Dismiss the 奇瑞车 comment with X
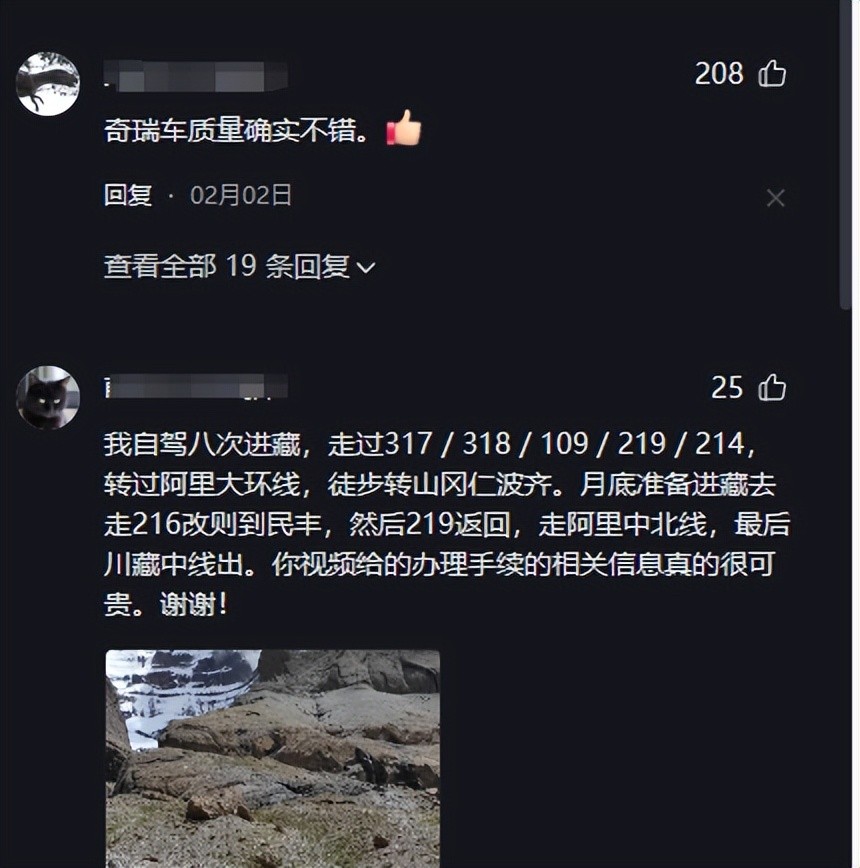 coord(775,198)
